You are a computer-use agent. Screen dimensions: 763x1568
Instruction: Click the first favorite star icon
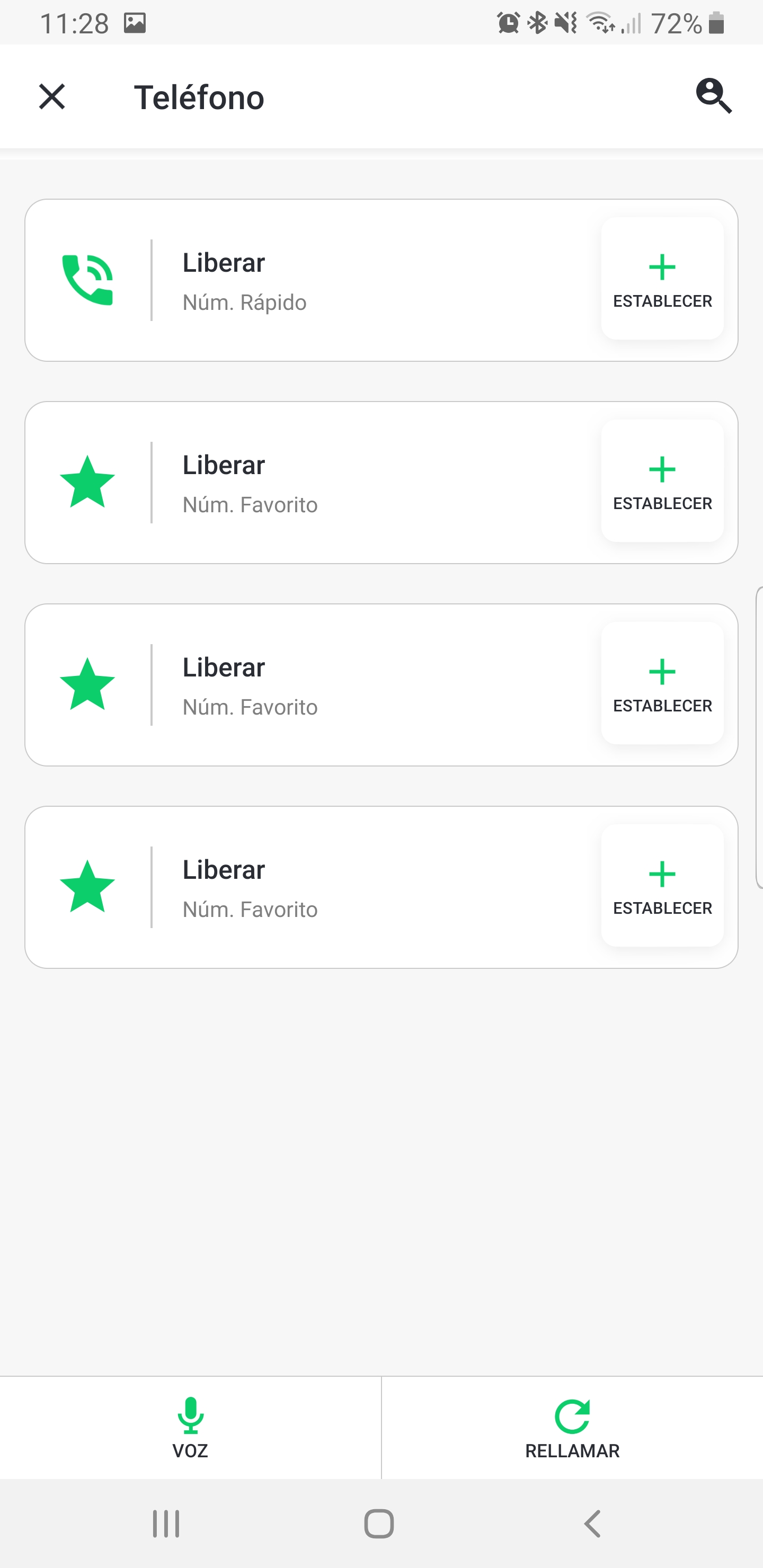tap(88, 483)
